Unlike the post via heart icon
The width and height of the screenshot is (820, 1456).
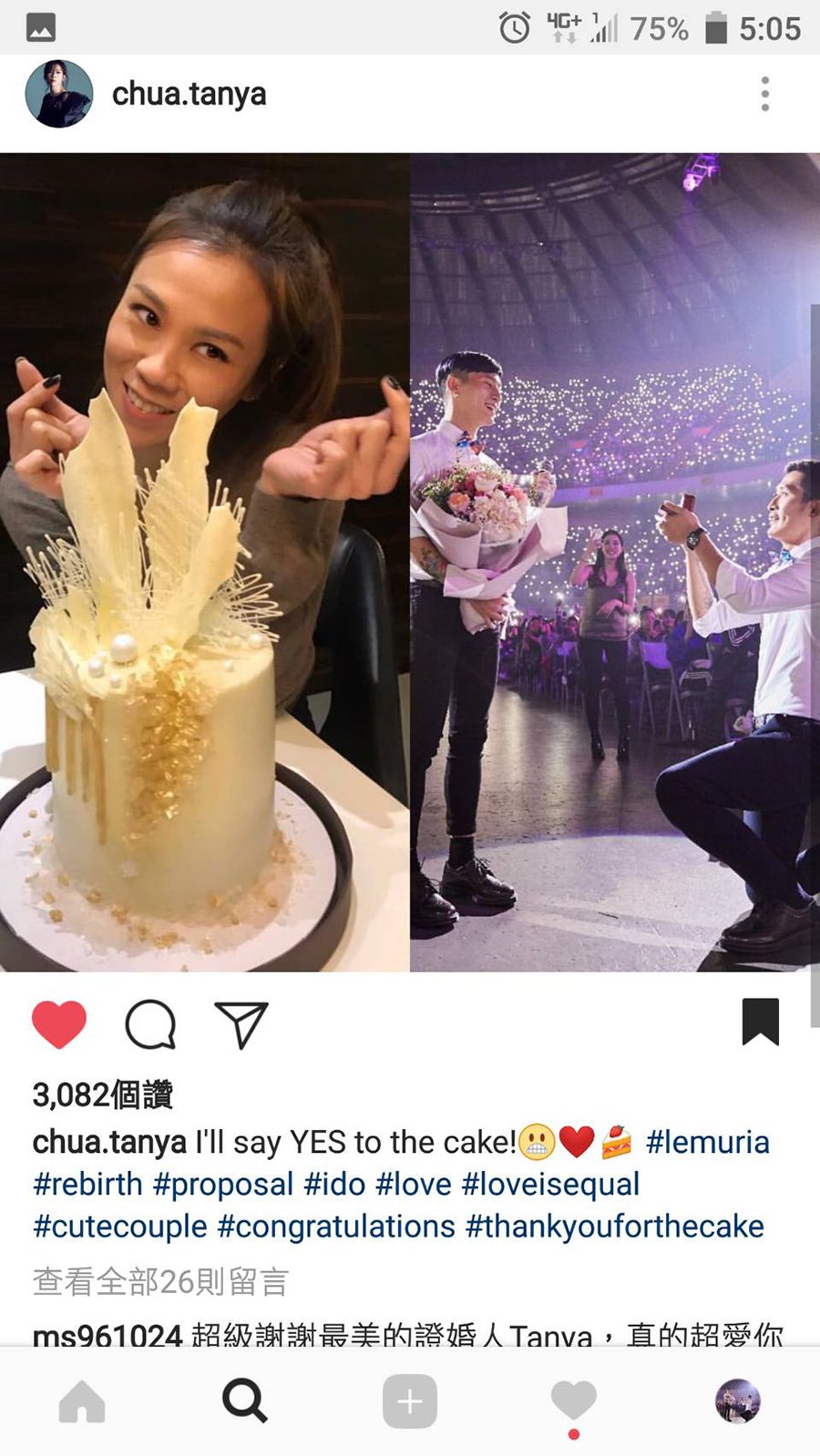coord(59,1023)
